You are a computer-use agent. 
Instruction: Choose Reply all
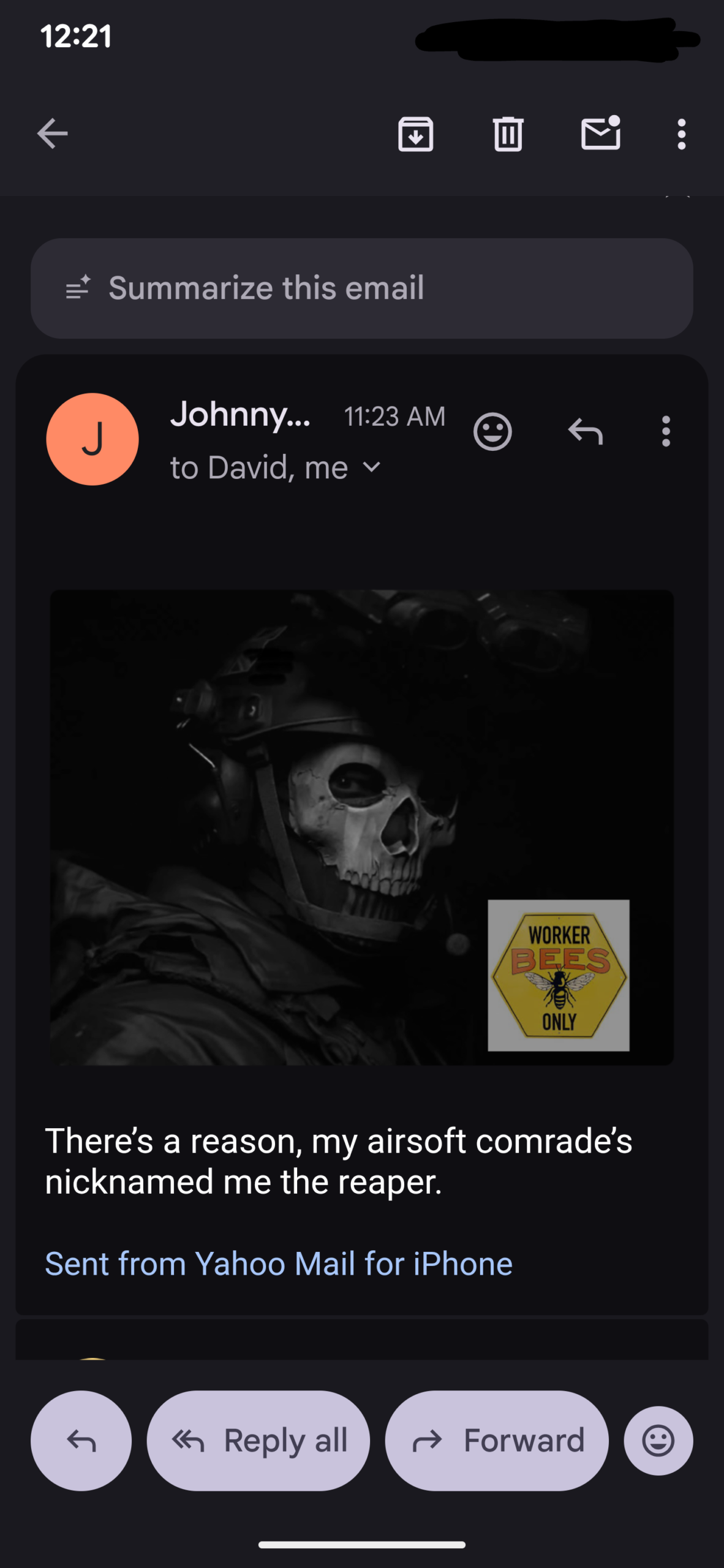(x=258, y=1441)
